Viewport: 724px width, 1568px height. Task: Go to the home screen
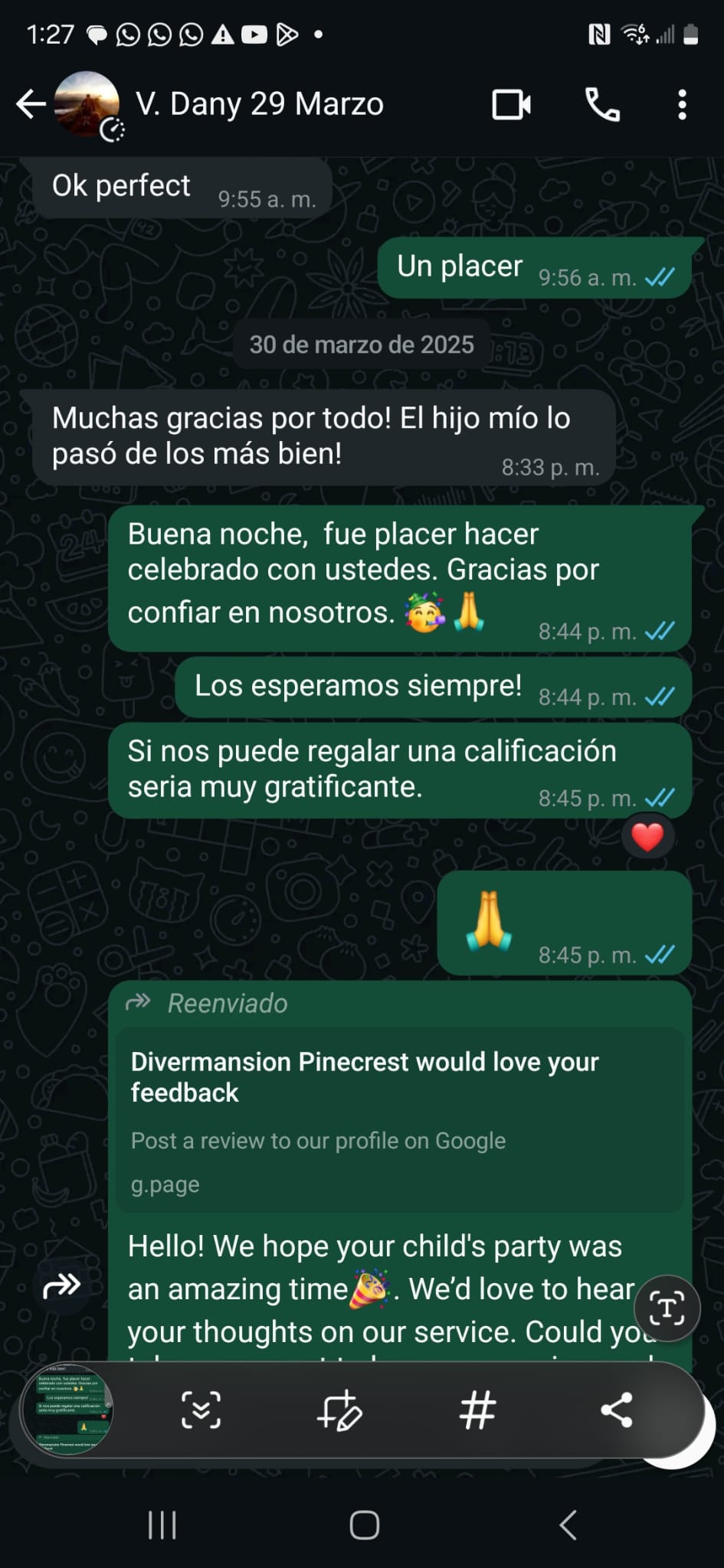[364, 1525]
